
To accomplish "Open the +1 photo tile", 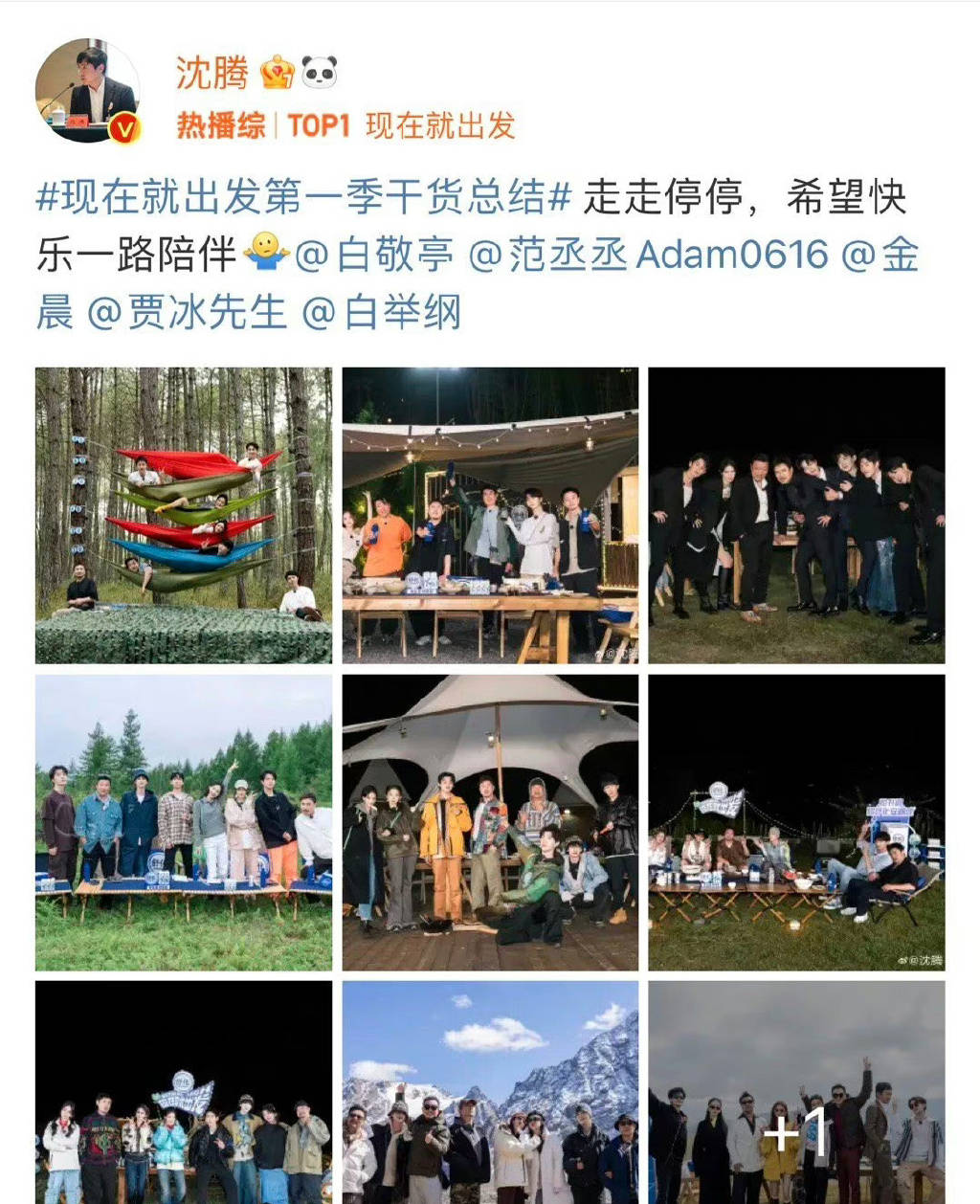I will [796, 1091].
